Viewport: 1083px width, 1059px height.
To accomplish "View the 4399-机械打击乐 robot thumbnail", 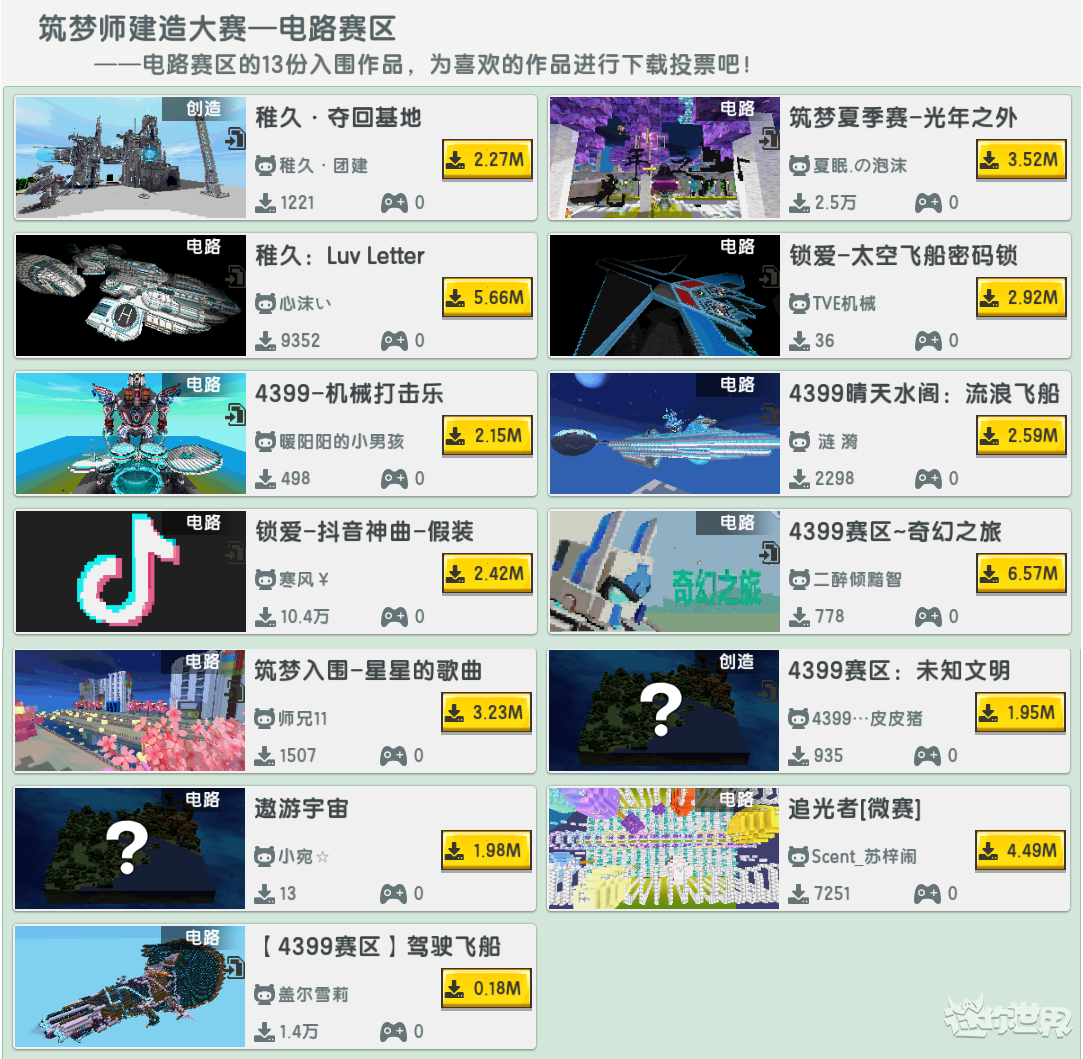I will [130, 434].
